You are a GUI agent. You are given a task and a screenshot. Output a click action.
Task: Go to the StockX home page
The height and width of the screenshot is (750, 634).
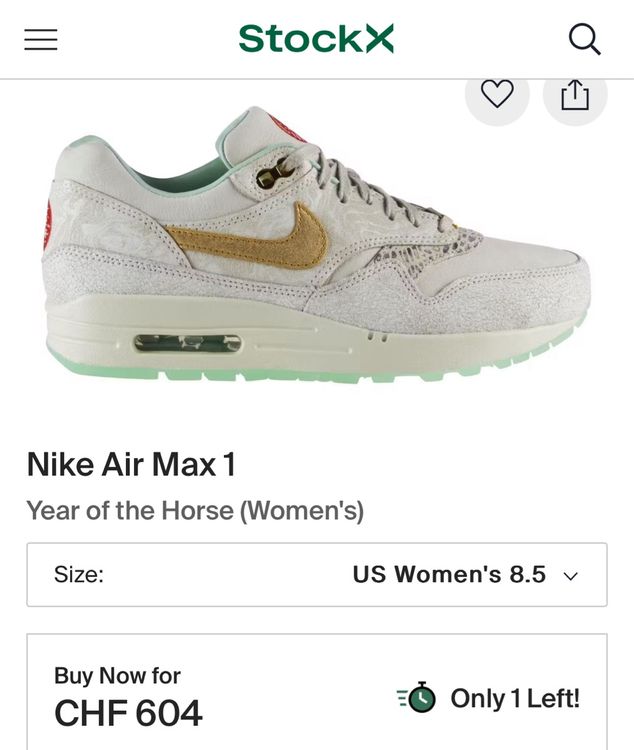coord(316,39)
